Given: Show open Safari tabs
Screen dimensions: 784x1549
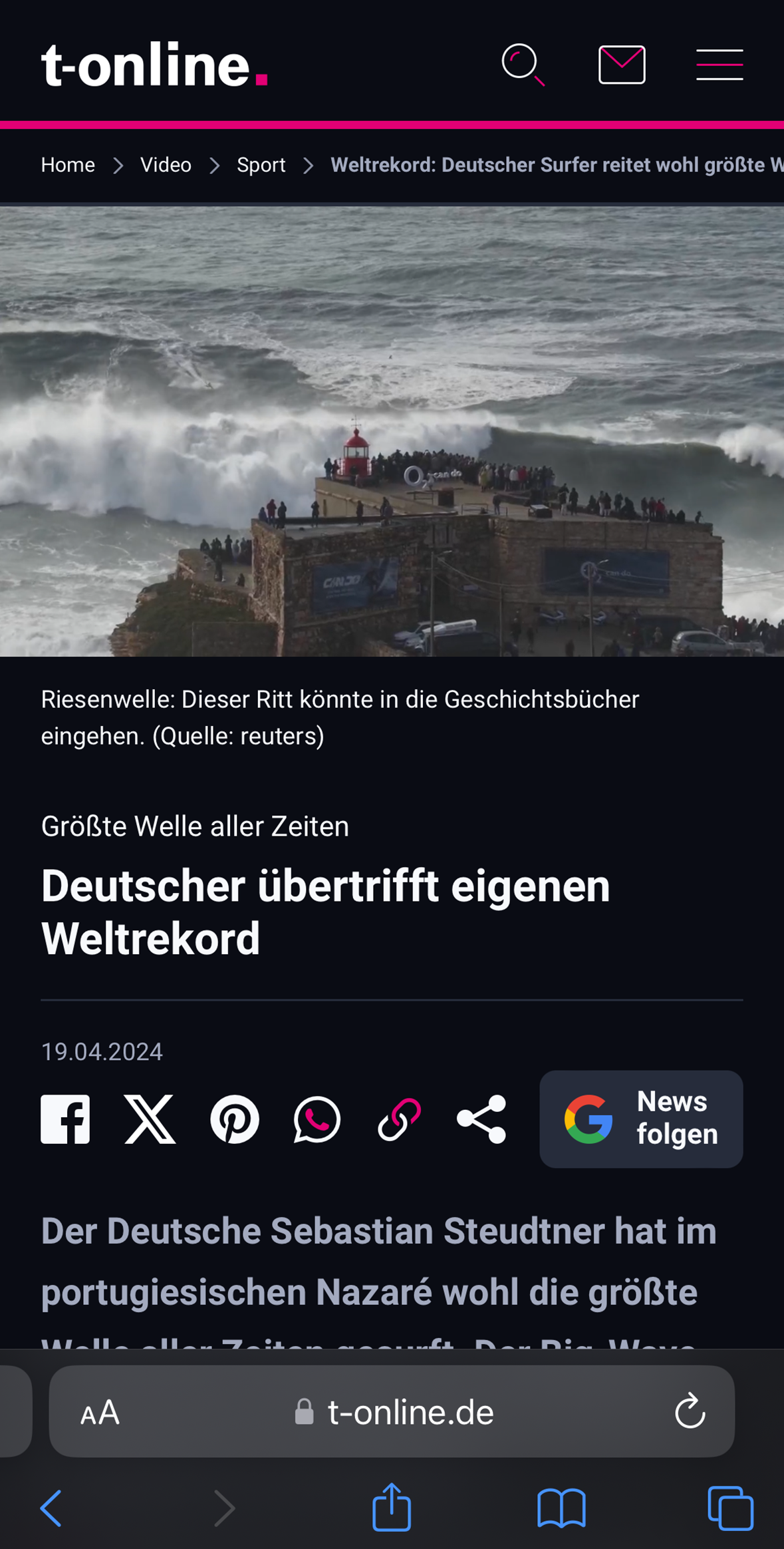Looking at the screenshot, I should click(x=730, y=1507).
